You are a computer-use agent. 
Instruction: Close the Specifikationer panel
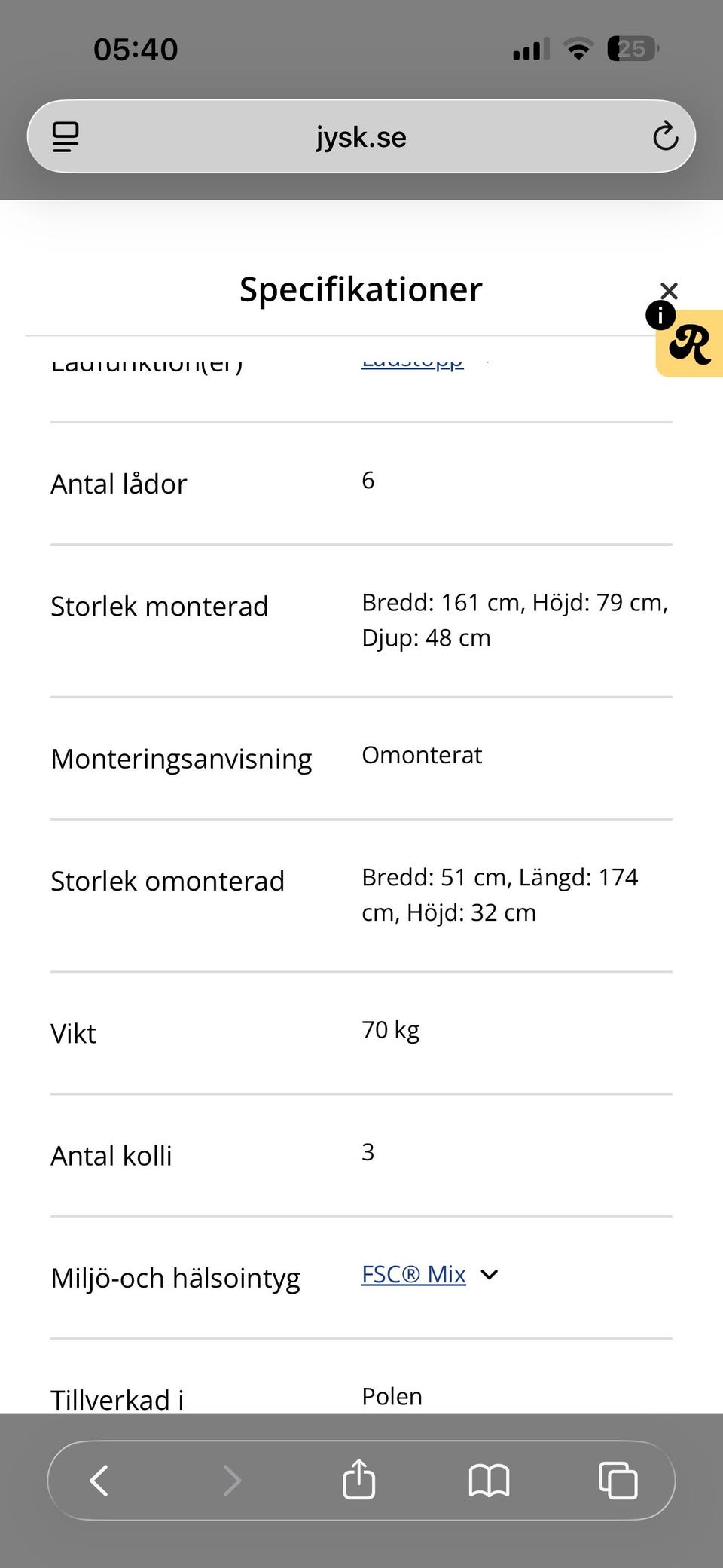point(669,291)
